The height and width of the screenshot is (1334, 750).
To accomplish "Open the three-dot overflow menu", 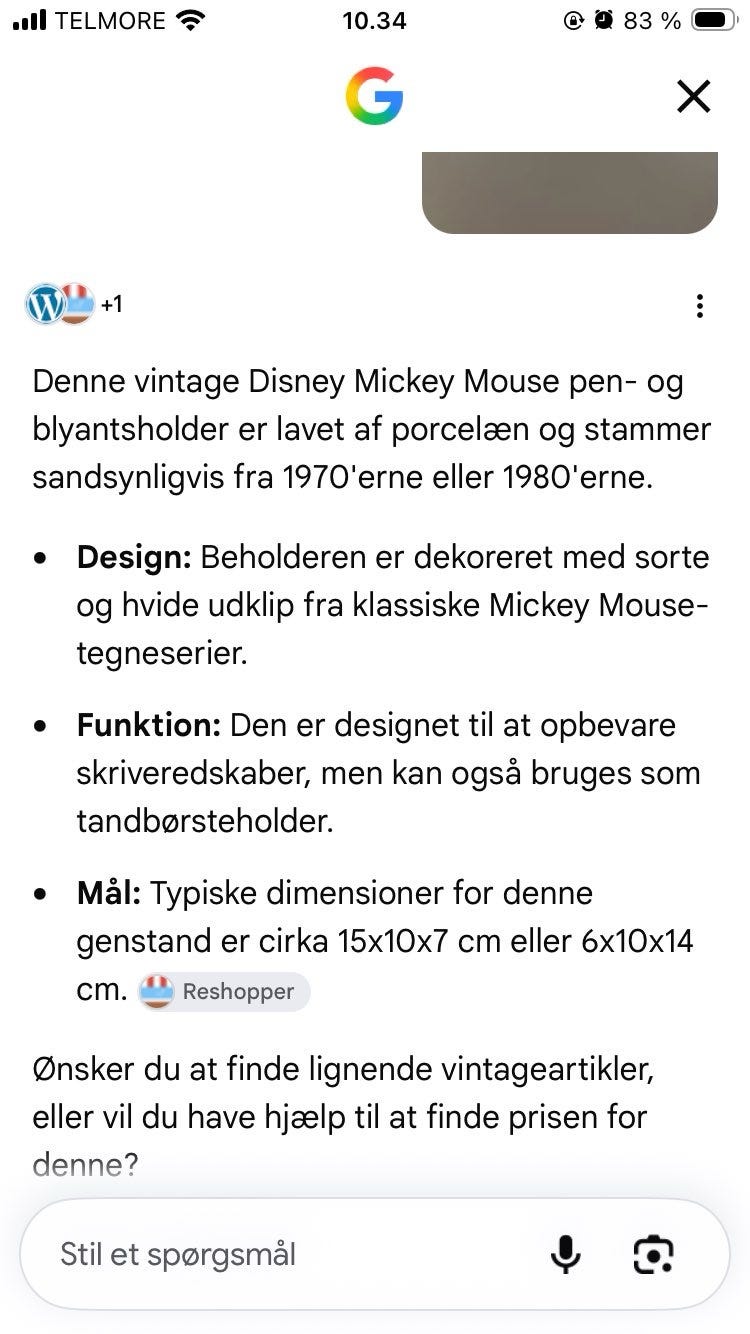I will pyautogui.click(x=700, y=305).
